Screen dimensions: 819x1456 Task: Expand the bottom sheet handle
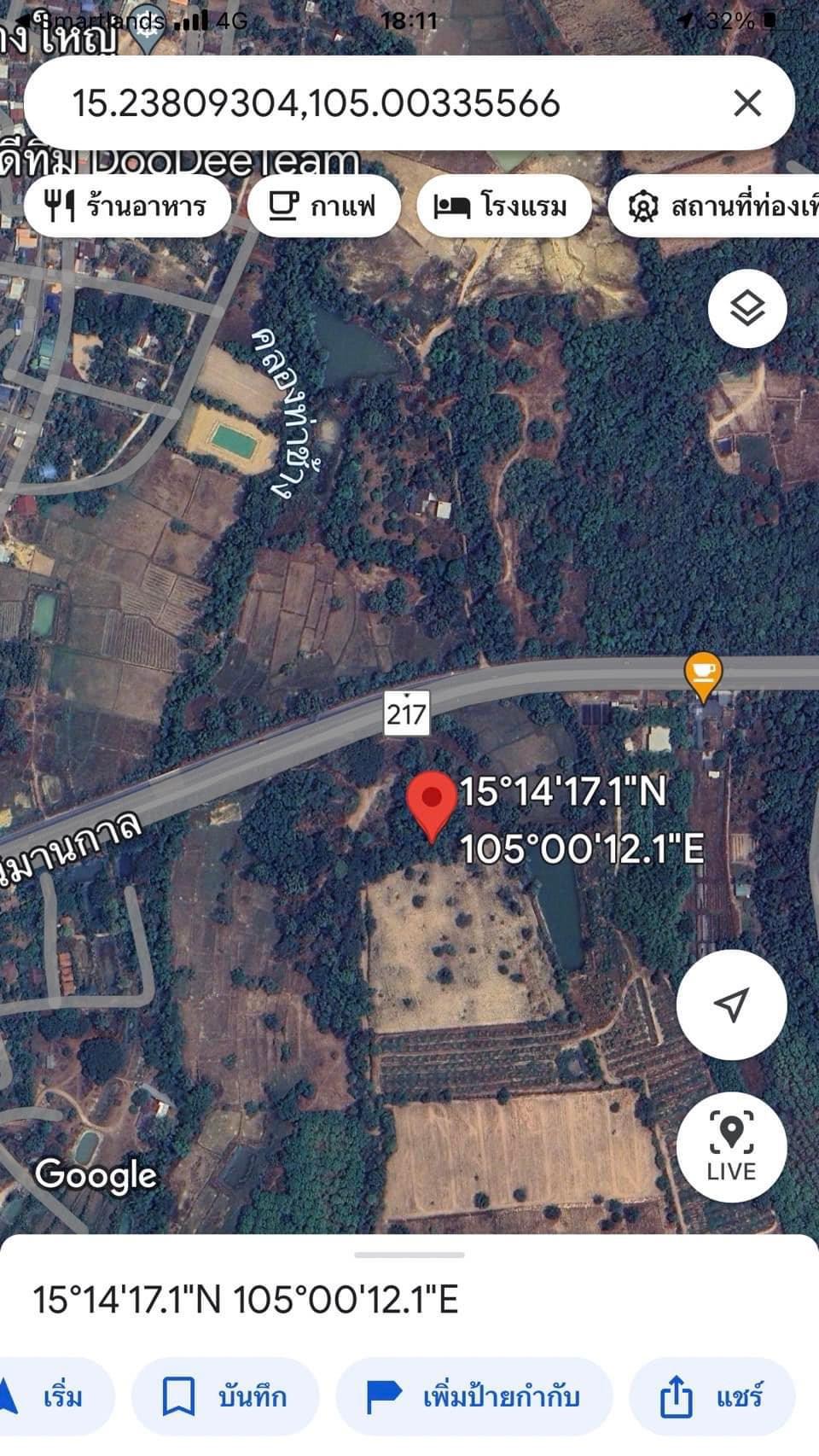(409, 1255)
